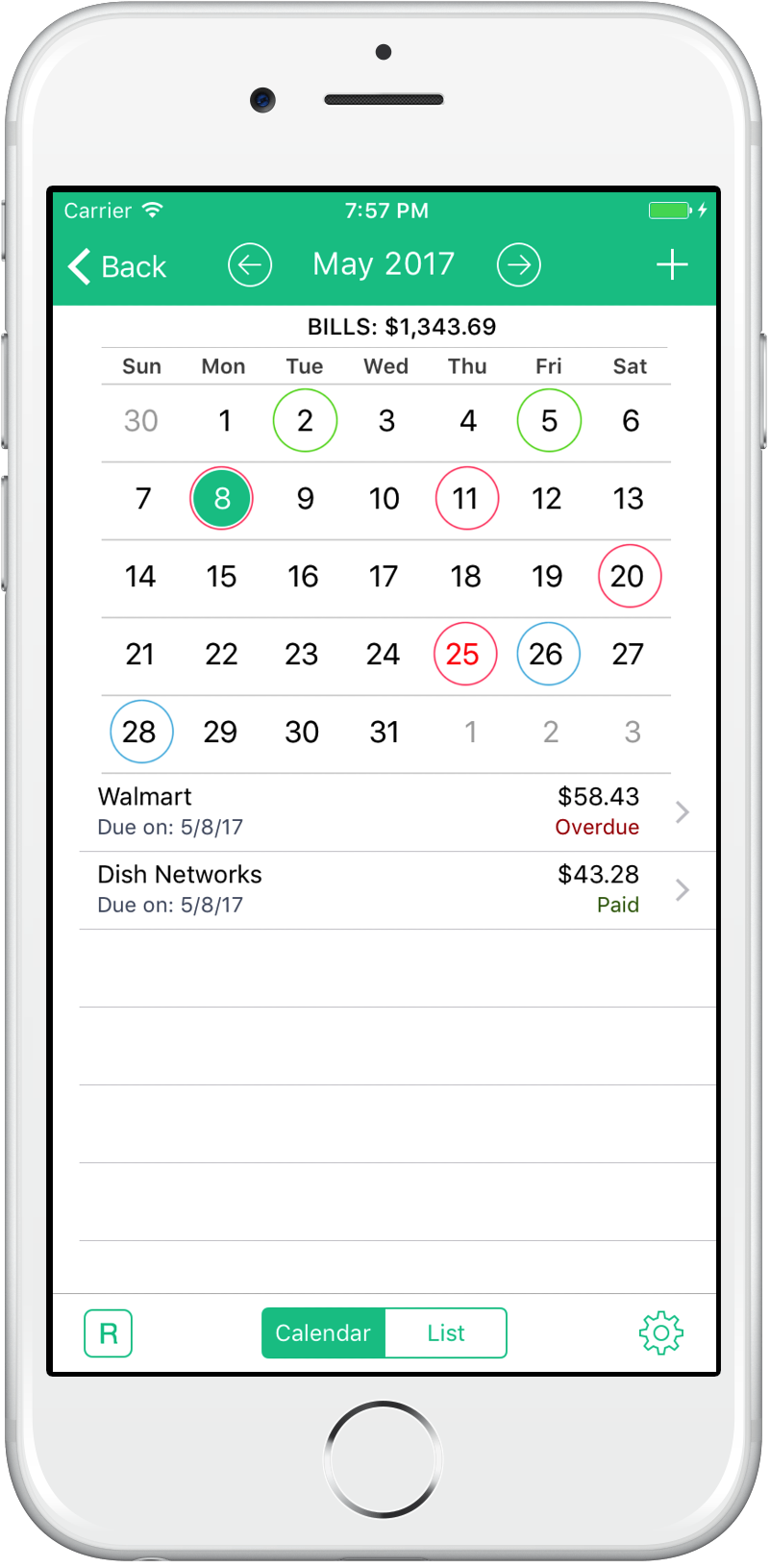This screenshot has width=770, height=1568.
Task: Advance to the next month
Action: click(x=519, y=264)
